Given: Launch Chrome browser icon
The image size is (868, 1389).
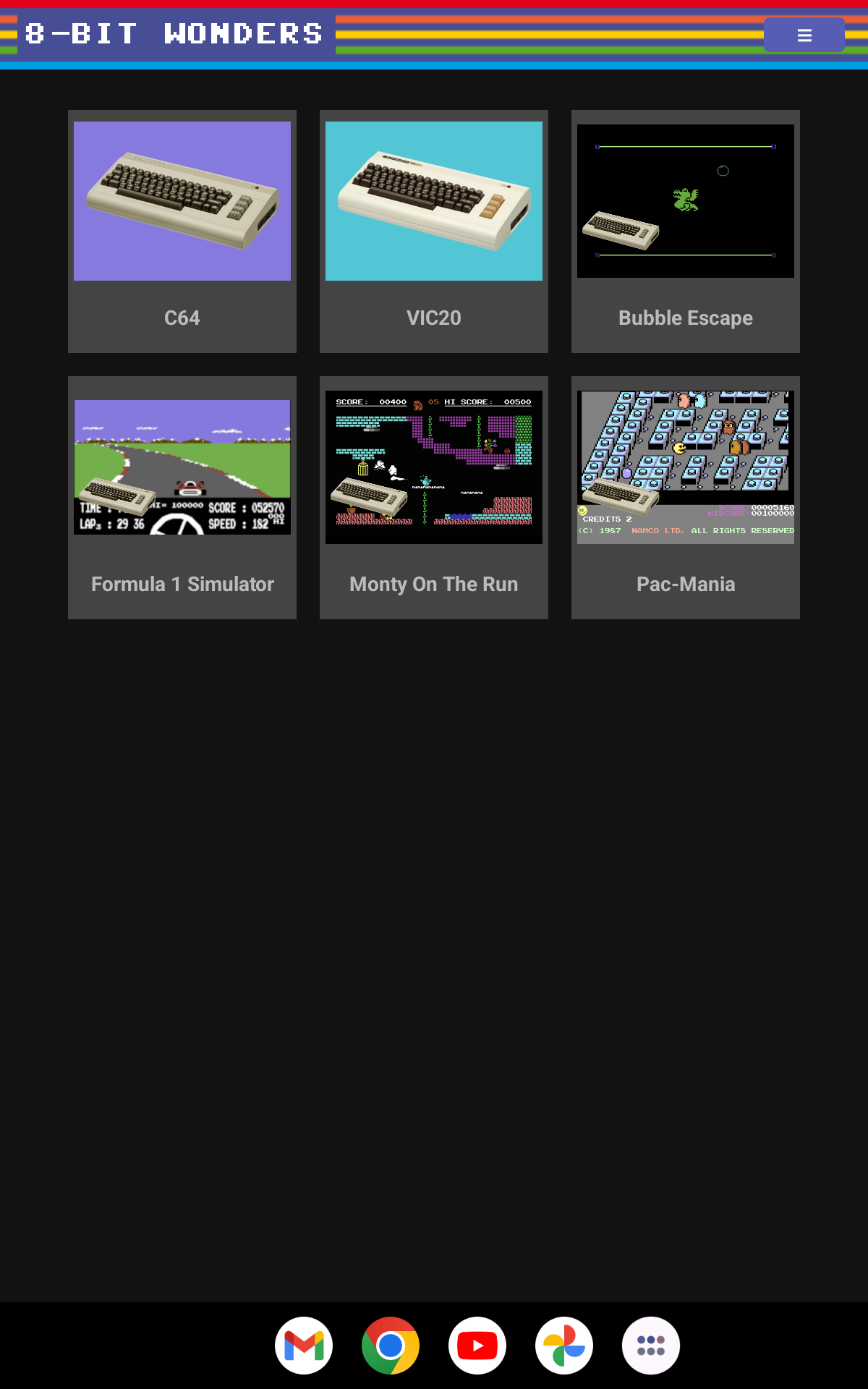Looking at the screenshot, I should (x=391, y=1344).
